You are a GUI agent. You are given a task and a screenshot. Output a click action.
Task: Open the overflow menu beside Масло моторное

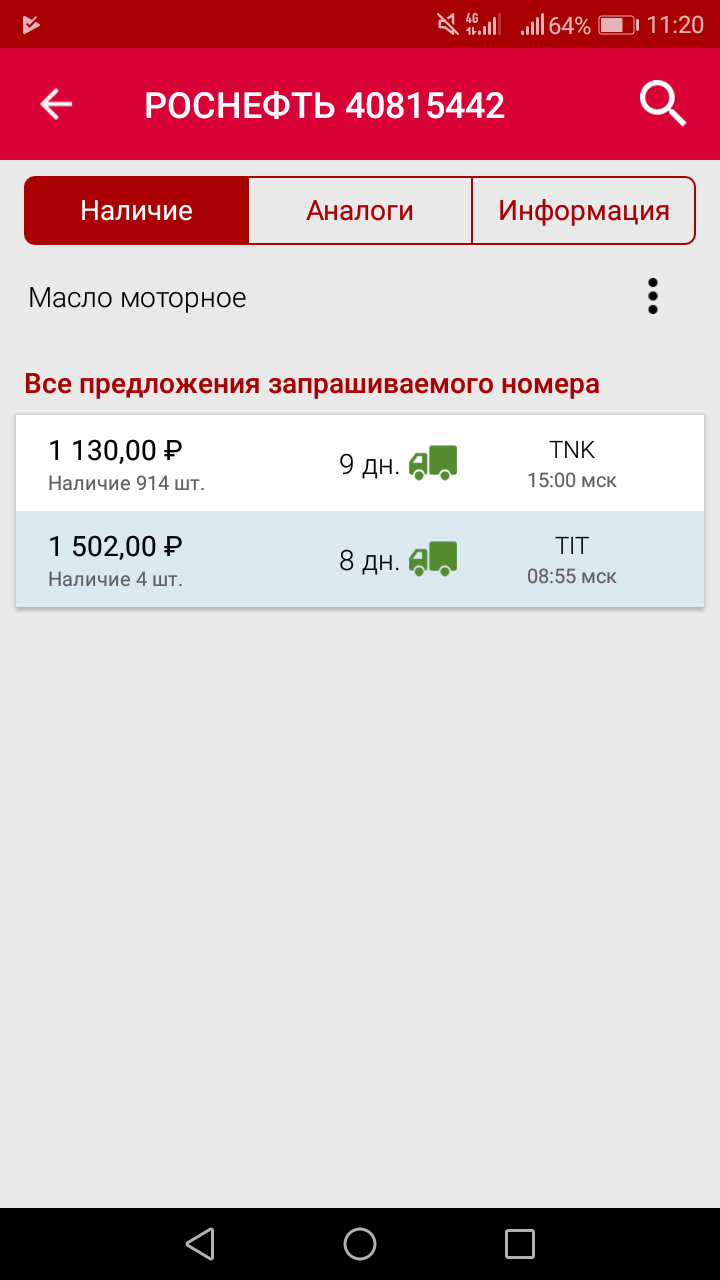pyautogui.click(x=653, y=297)
